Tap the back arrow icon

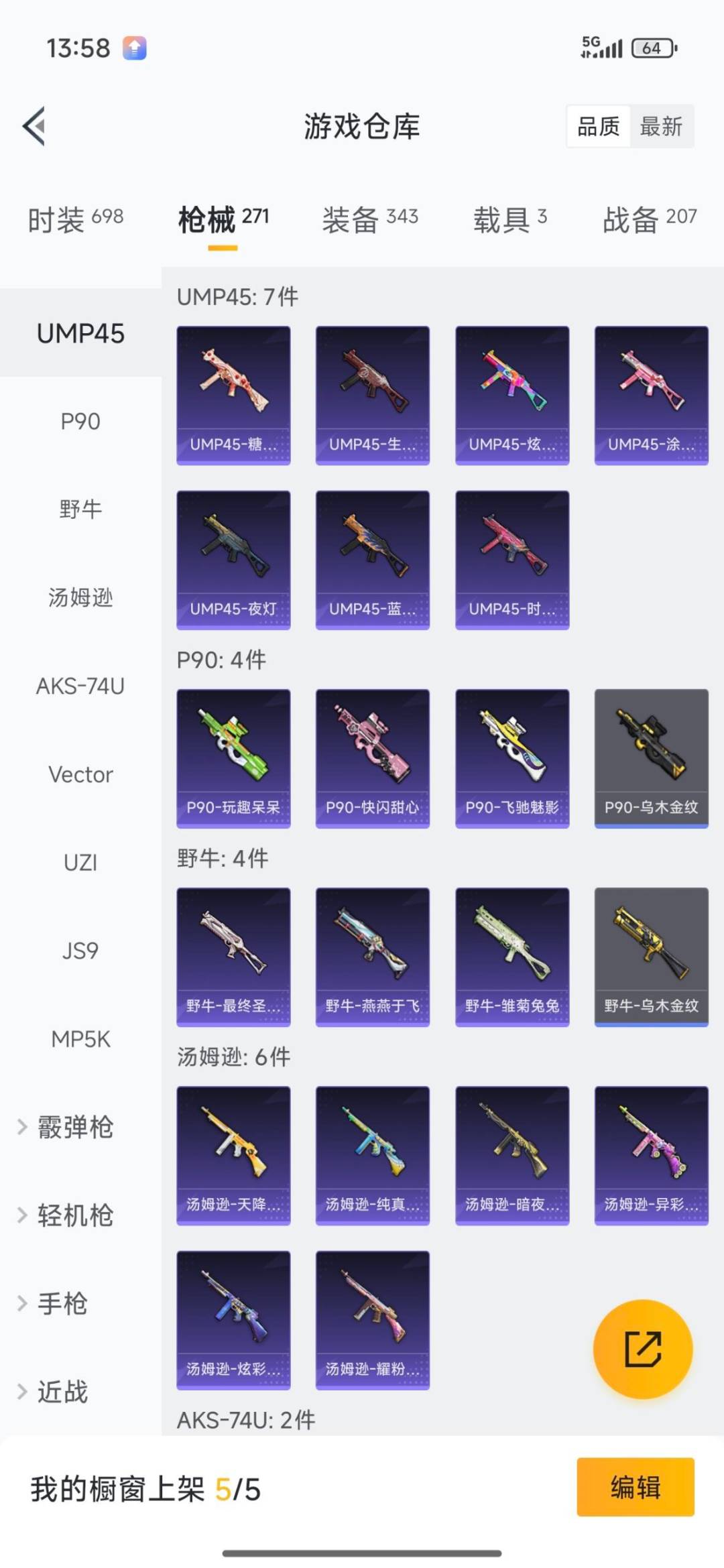(34, 126)
